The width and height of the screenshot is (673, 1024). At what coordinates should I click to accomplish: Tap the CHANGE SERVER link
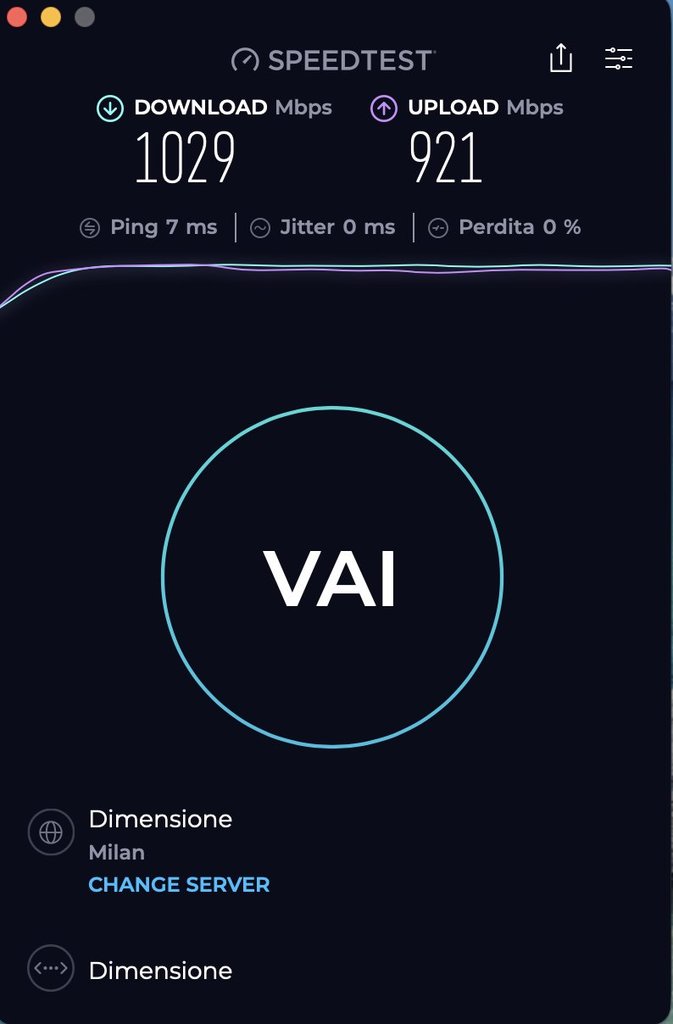[179, 885]
